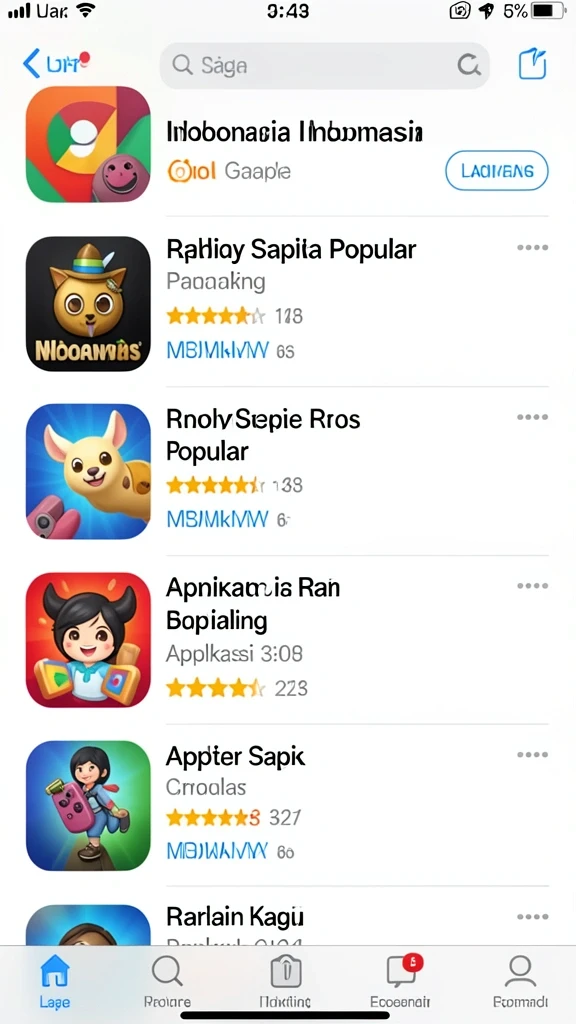Open the Rahliay Sapita Popular app row
The width and height of the screenshot is (576, 1024).
287,301
